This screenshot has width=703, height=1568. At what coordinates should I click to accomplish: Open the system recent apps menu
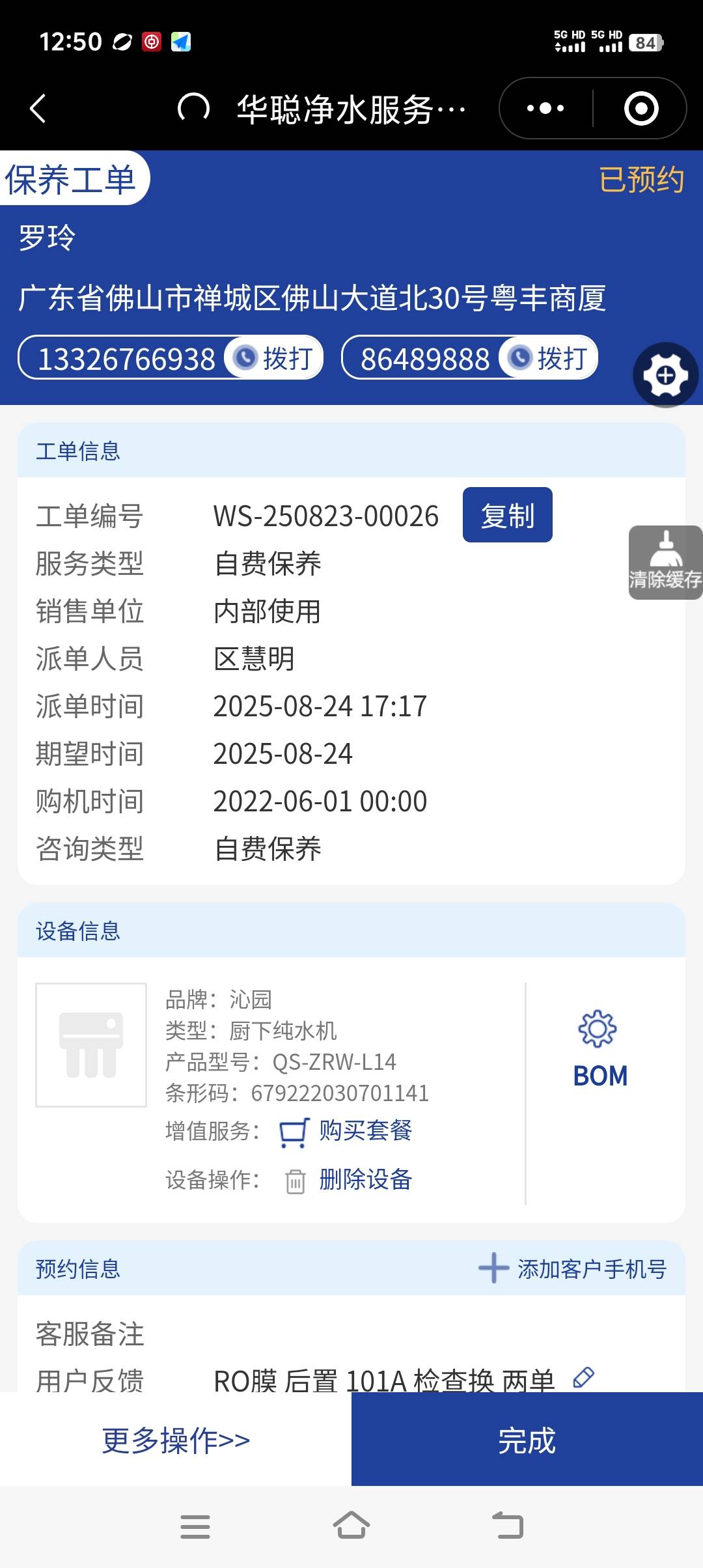pyautogui.click(x=195, y=1526)
